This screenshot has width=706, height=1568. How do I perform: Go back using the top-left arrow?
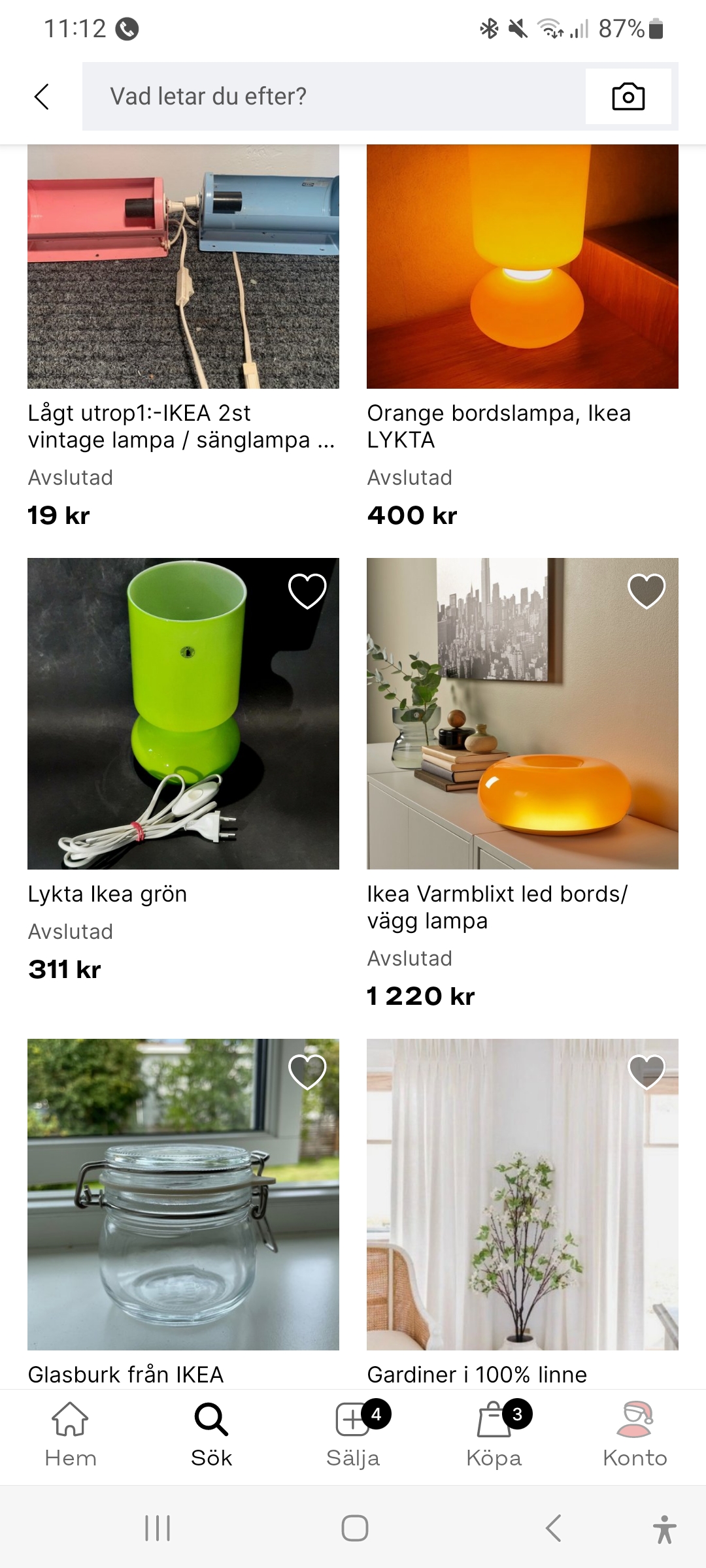pyautogui.click(x=42, y=97)
